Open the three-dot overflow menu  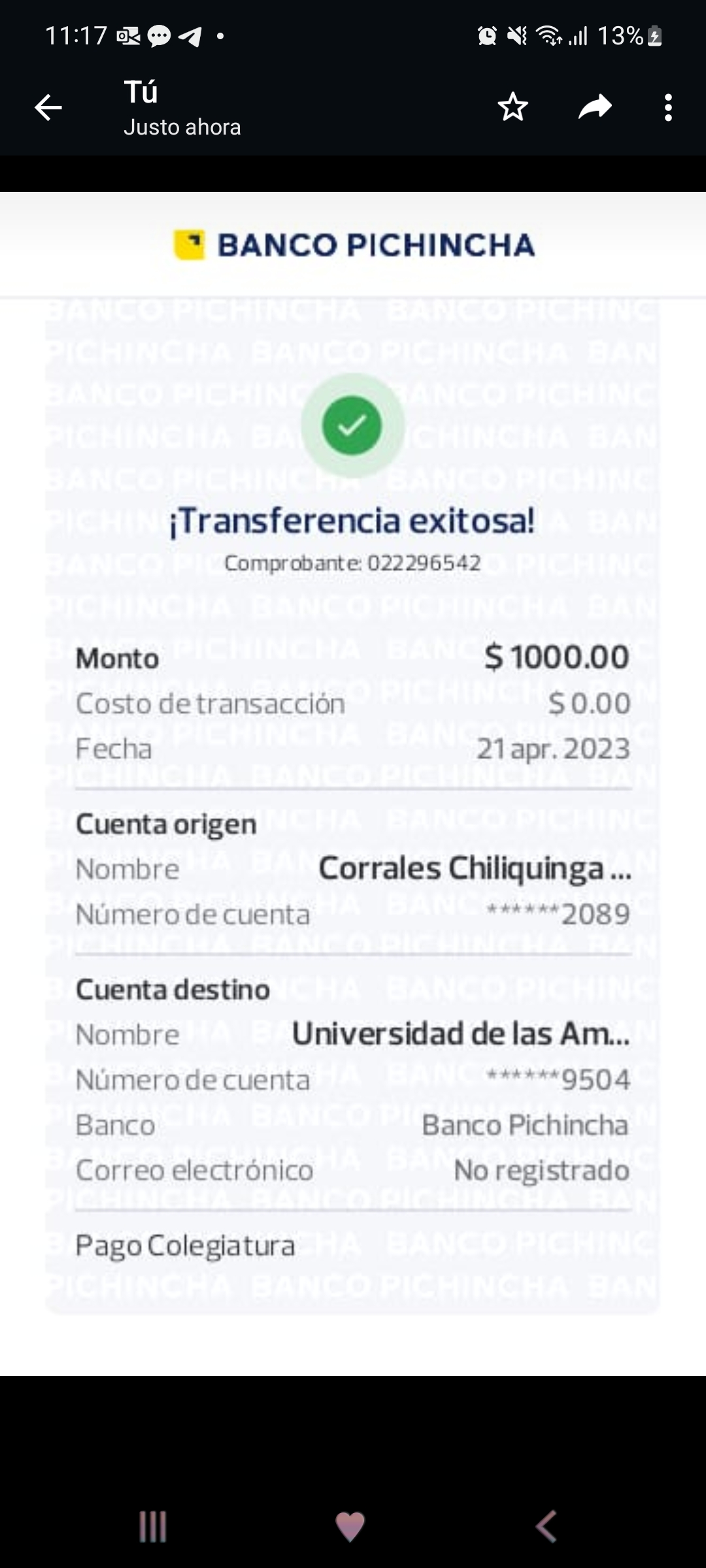point(667,108)
